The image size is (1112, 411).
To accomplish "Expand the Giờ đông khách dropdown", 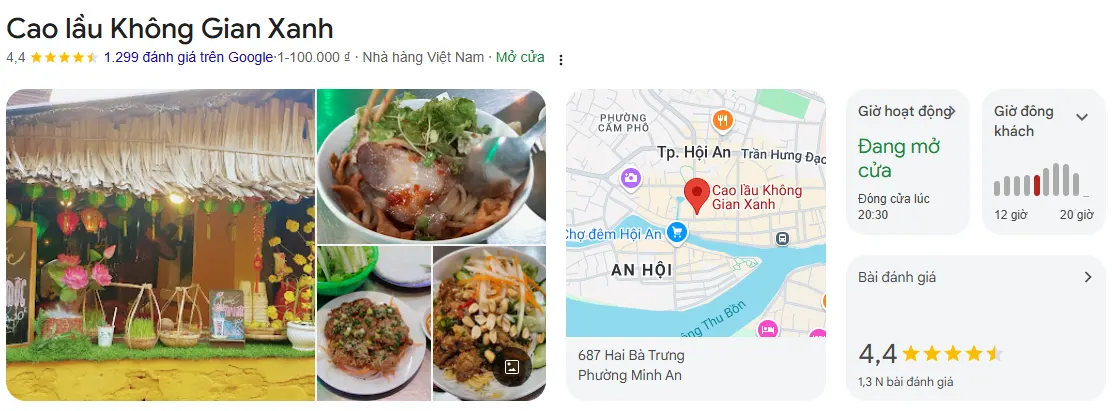I will point(1081,117).
